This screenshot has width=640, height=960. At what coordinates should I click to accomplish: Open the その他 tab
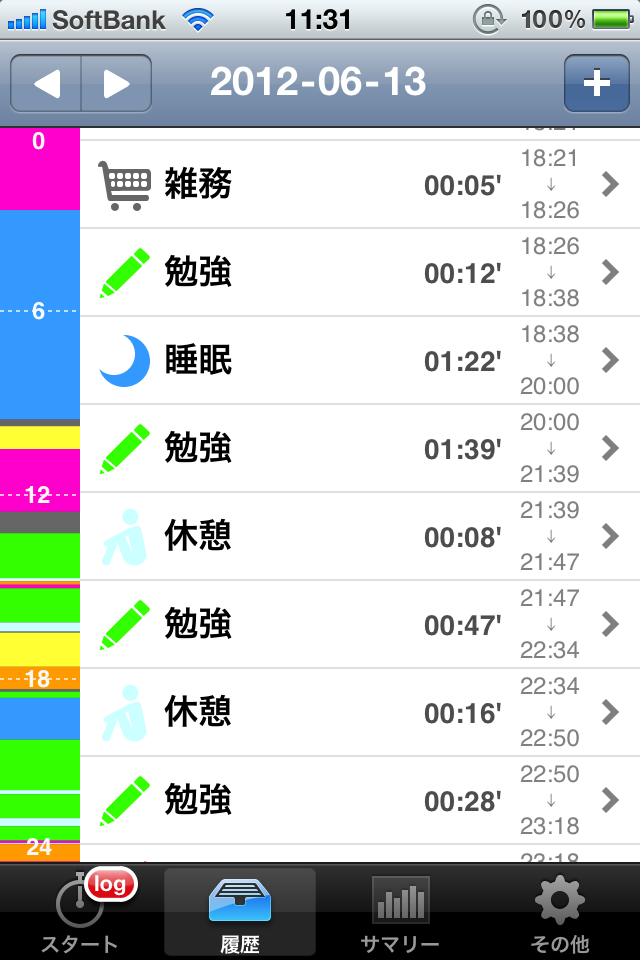point(560,912)
